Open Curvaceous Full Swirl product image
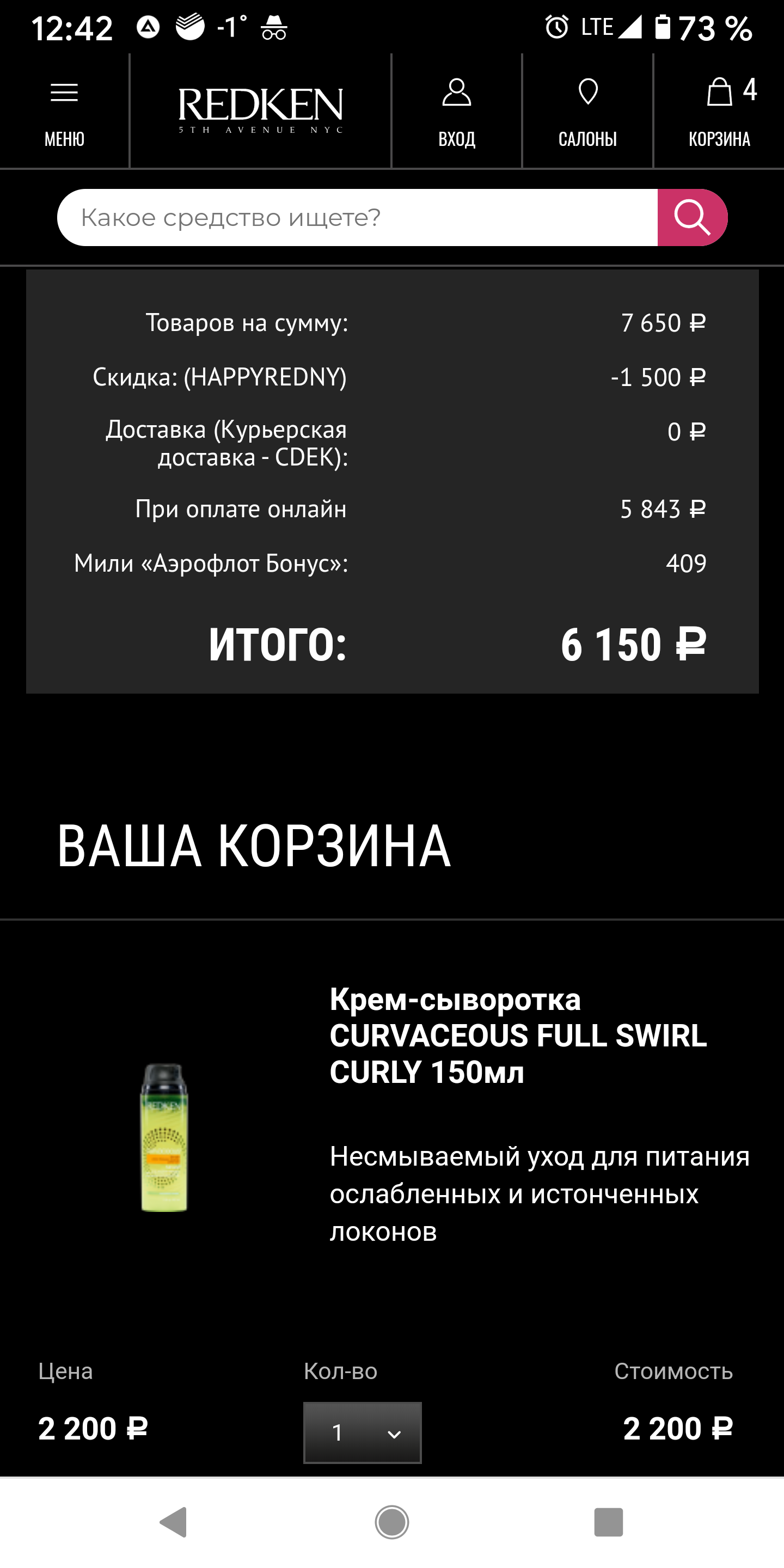The image size is (784, 1568). (164, 1137)
